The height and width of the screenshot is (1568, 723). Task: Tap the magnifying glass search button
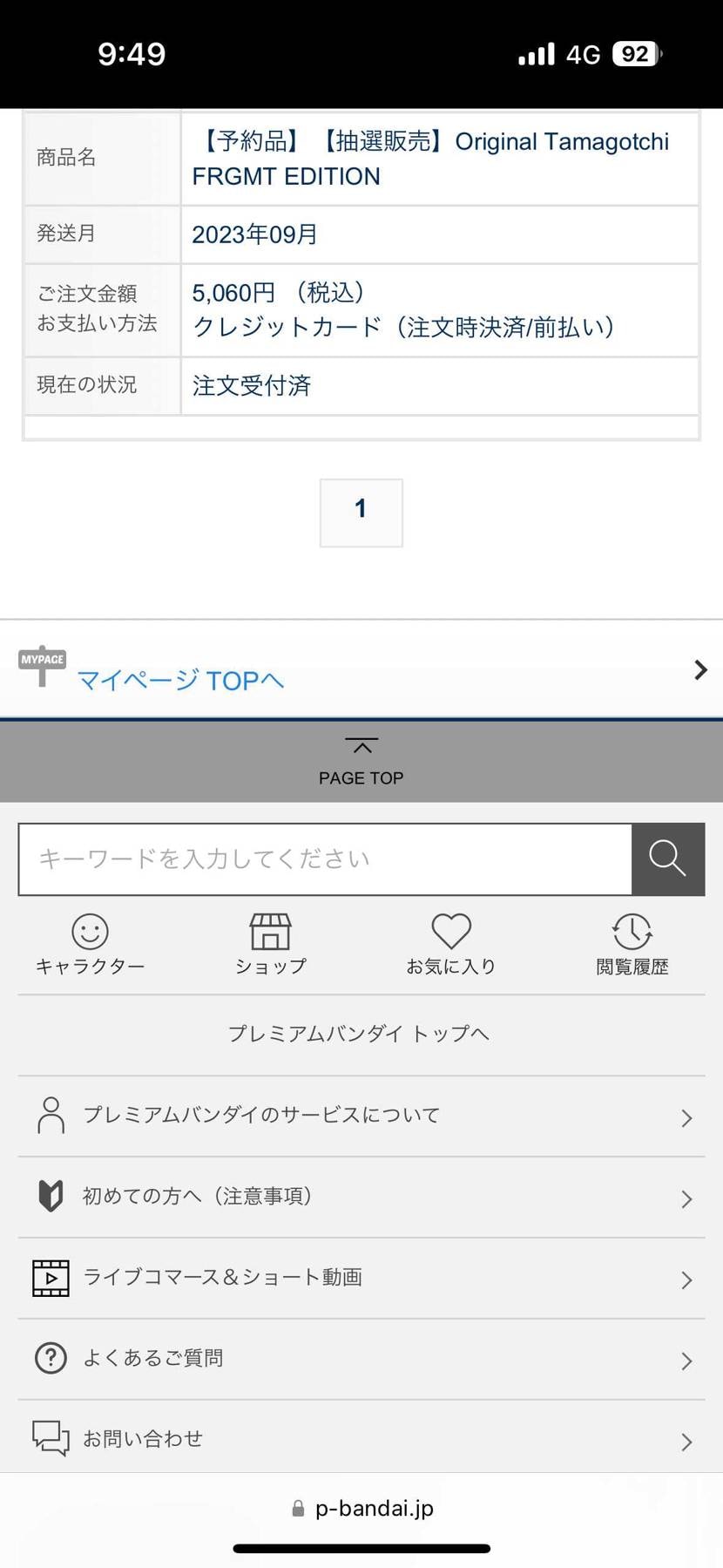667,859
